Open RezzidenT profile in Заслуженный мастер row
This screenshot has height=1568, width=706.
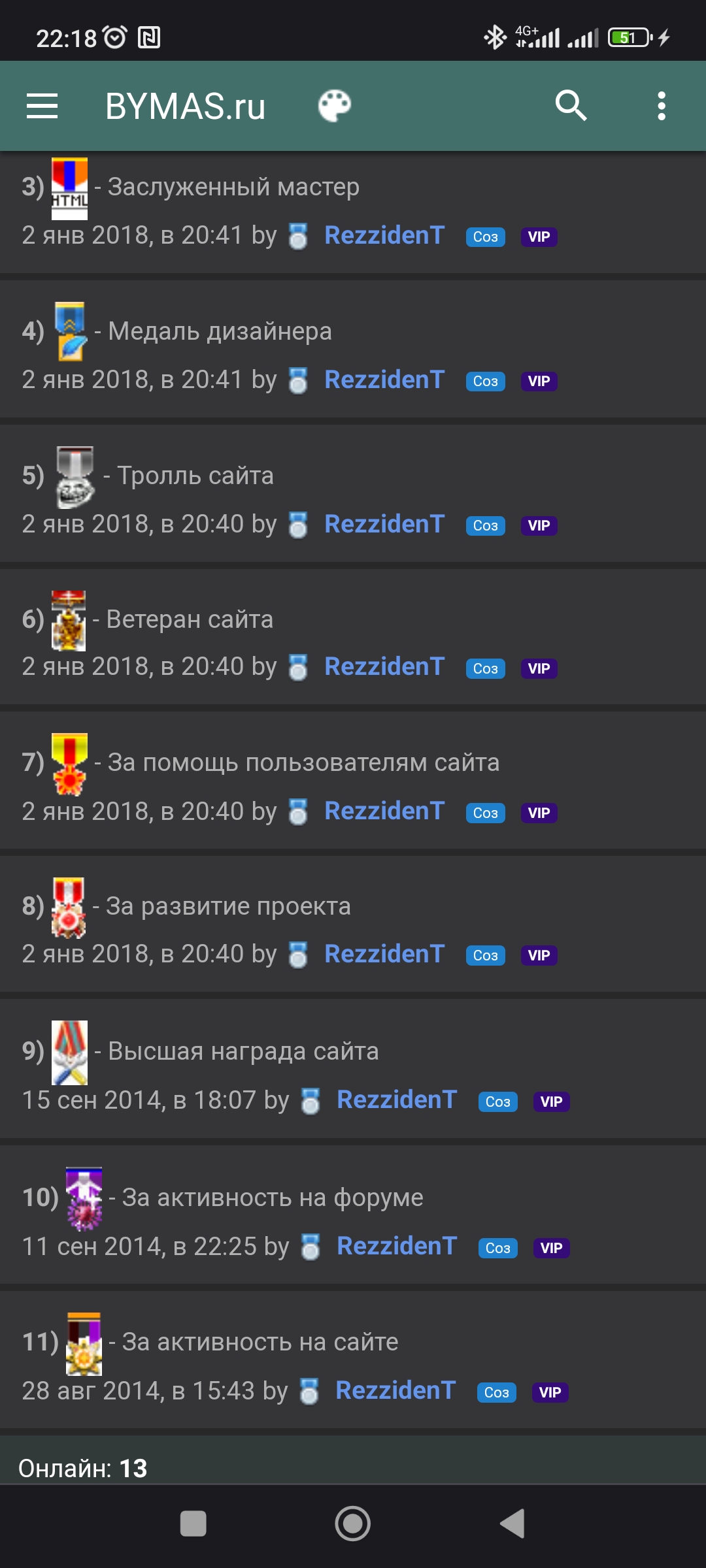click(384, 236)
